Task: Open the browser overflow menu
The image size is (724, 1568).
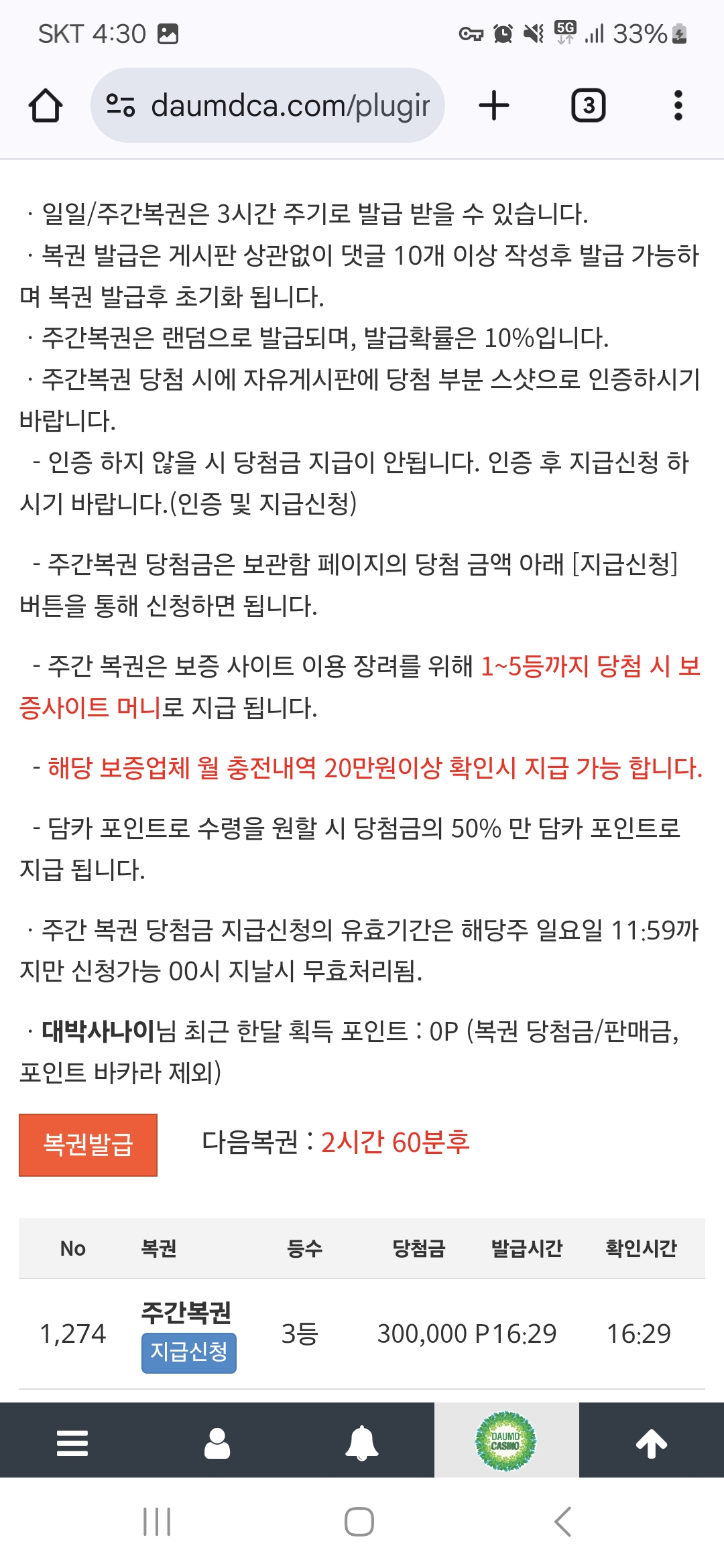Action: point(678,105)
